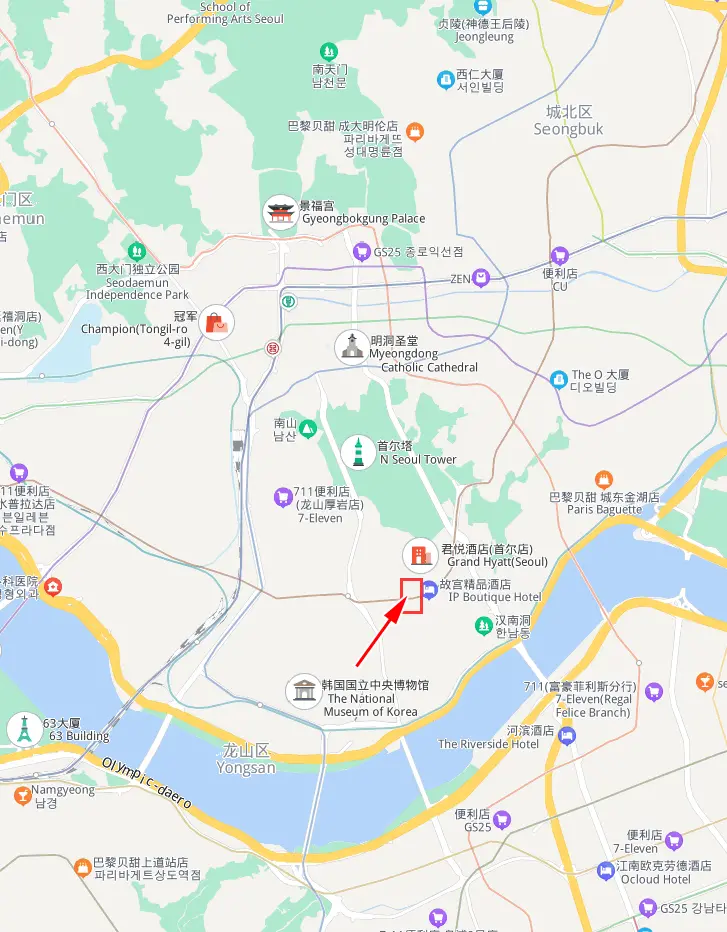Tap The Riverside Hotel marker
Viewport: 727px width, 932px height.
coord(568,737)
